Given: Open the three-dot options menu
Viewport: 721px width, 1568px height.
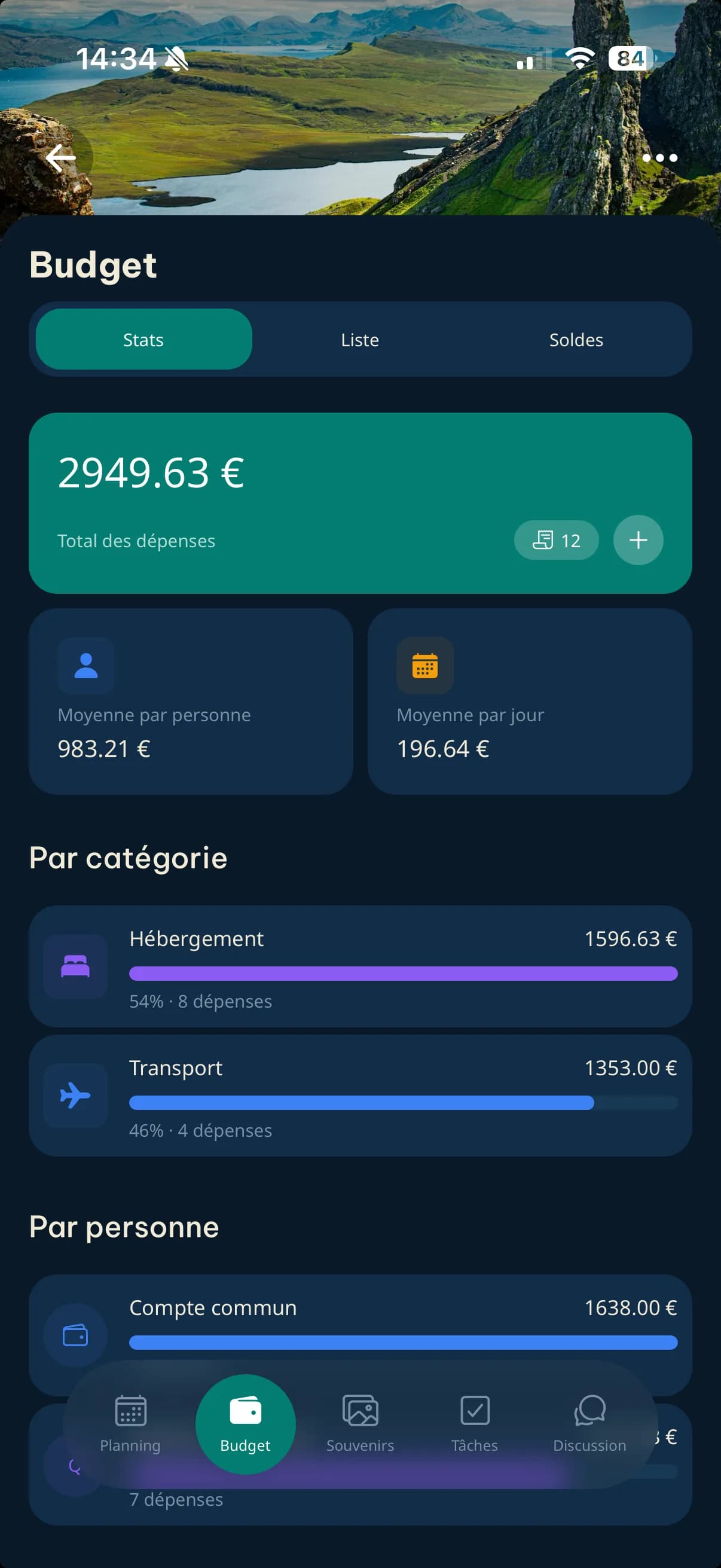Looking at the screenshot, I should (x=661, y=157).
